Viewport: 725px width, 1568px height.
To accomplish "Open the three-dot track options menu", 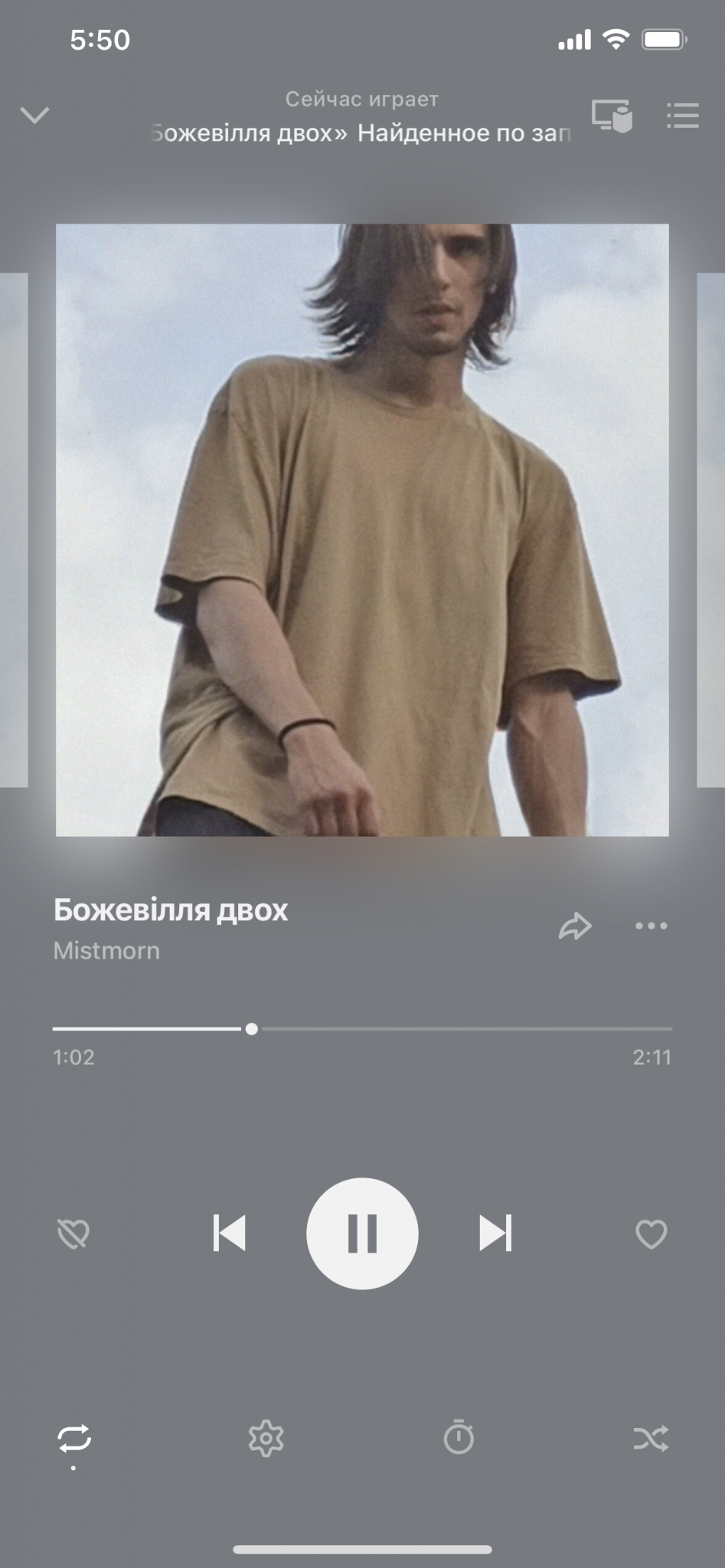I will [x=652, y=926].
